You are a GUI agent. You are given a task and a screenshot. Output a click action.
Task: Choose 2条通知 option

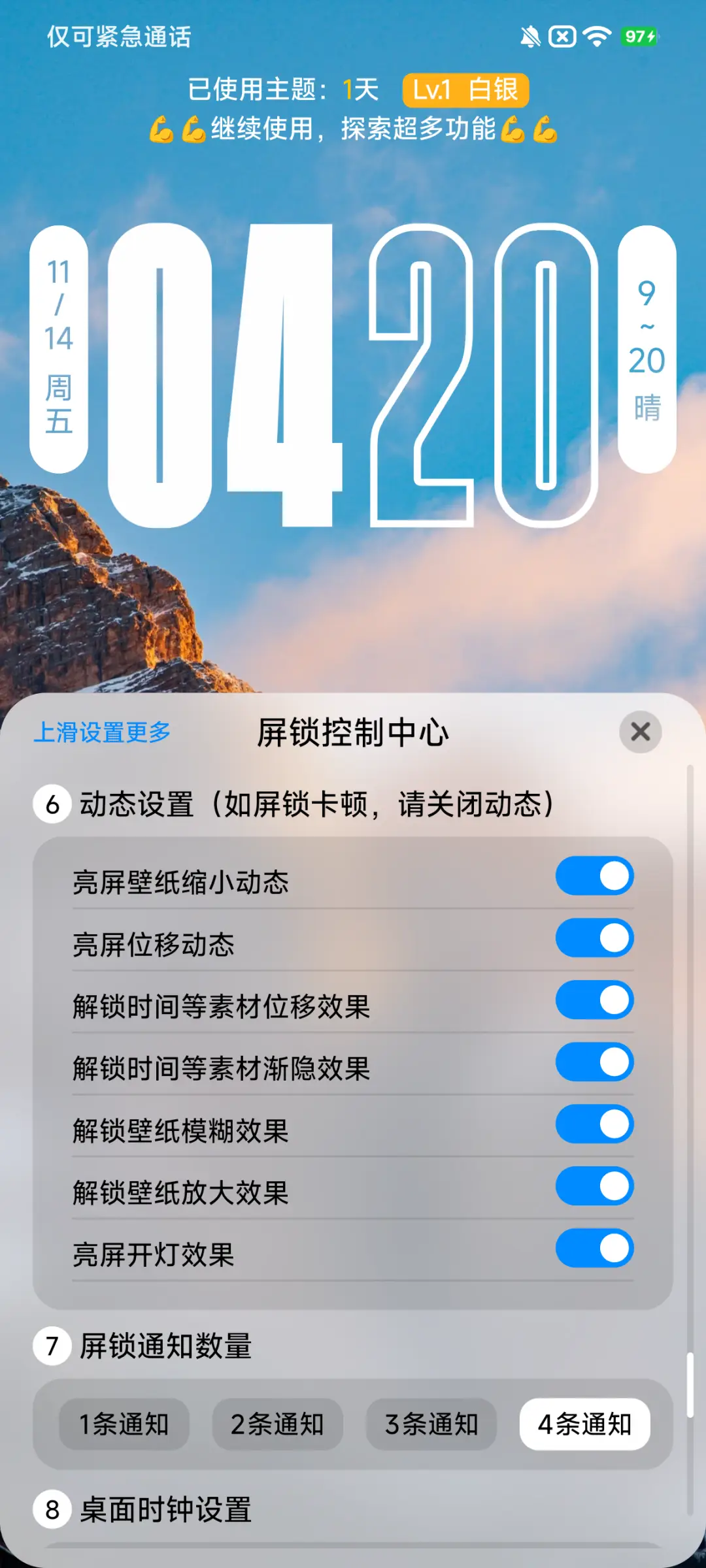[277, 1425]
